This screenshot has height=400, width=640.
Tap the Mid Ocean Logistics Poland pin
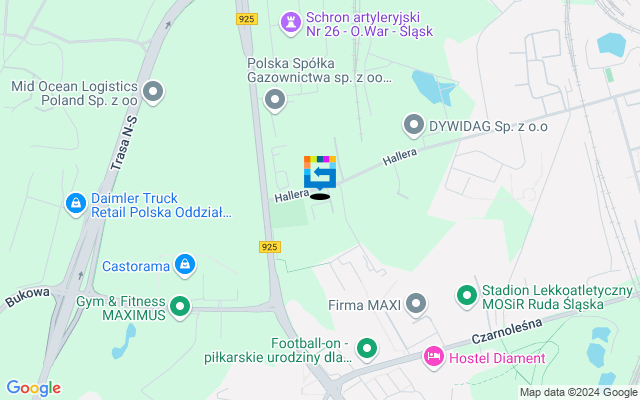[153, 93]
